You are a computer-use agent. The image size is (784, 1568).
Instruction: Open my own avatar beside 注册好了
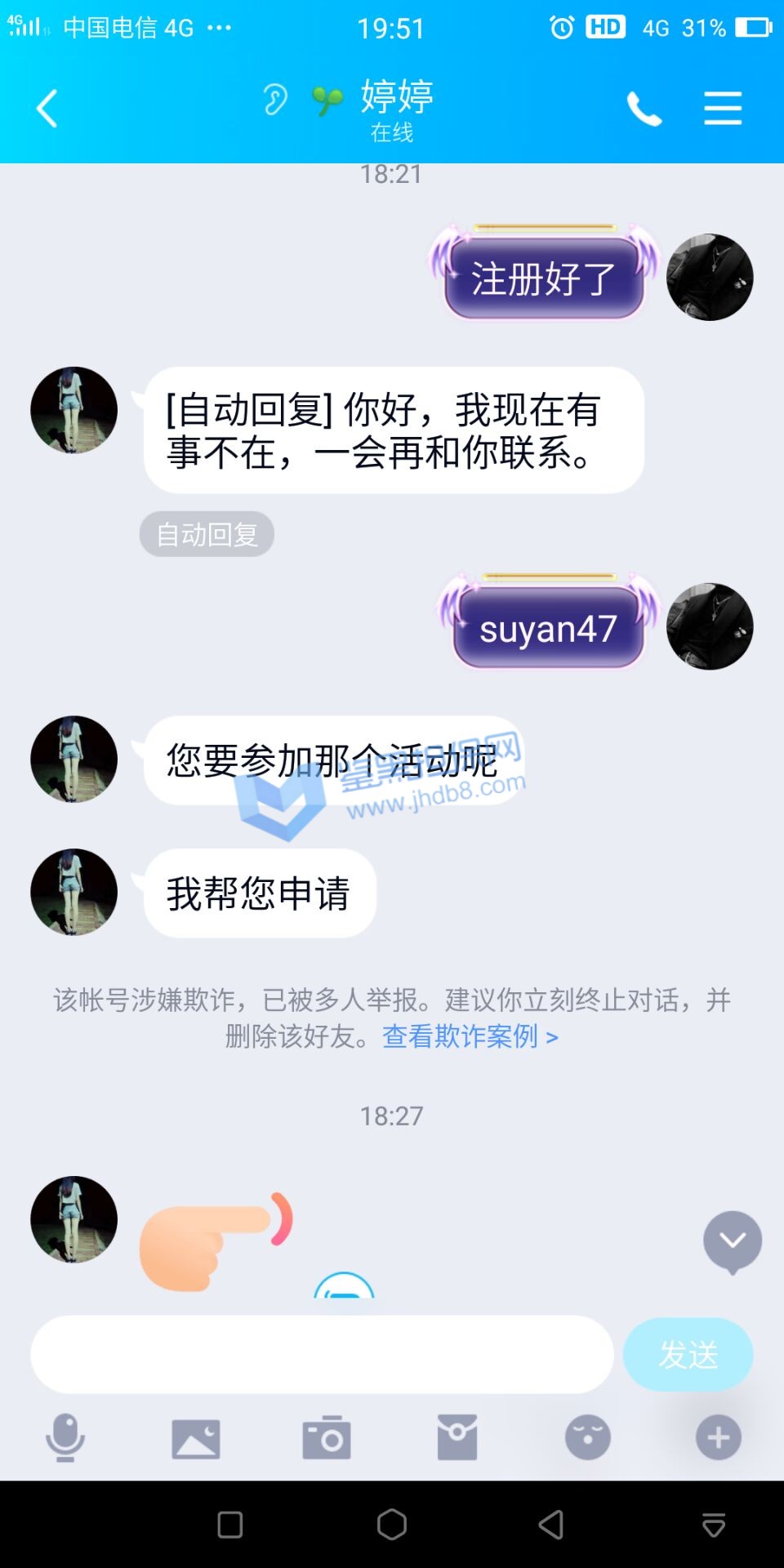710,278
